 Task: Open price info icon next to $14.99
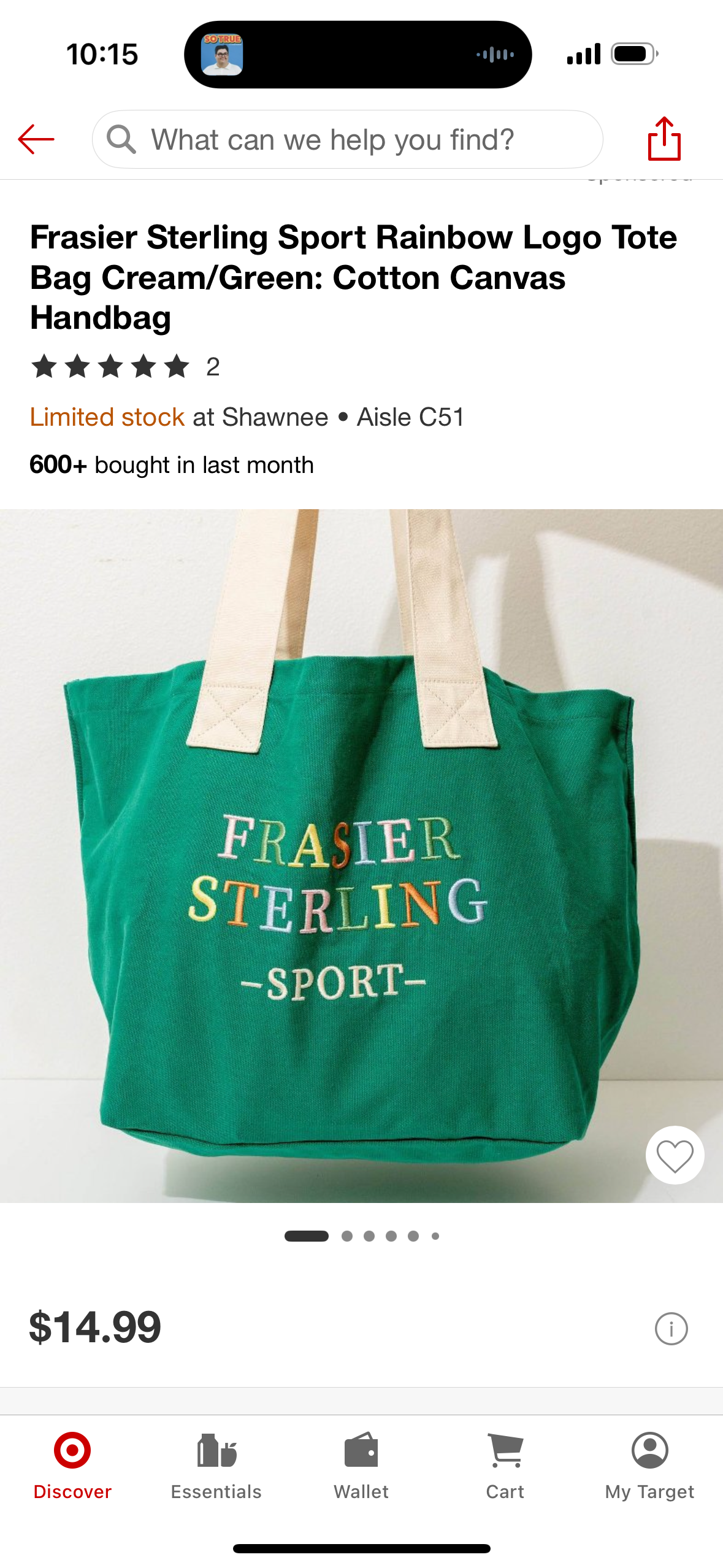(671, 1329)
